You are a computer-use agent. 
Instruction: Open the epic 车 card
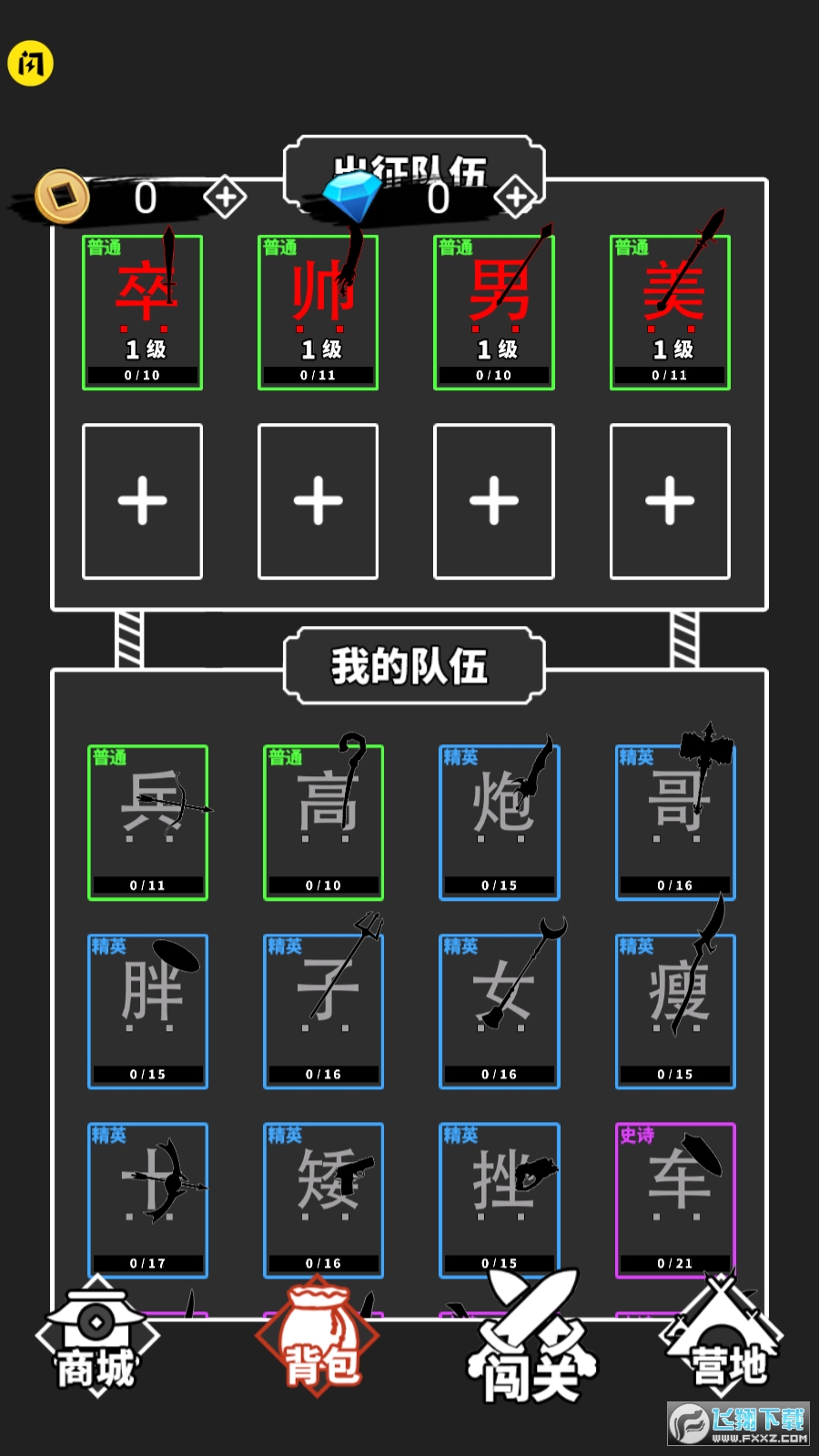tap(675, 1199)
